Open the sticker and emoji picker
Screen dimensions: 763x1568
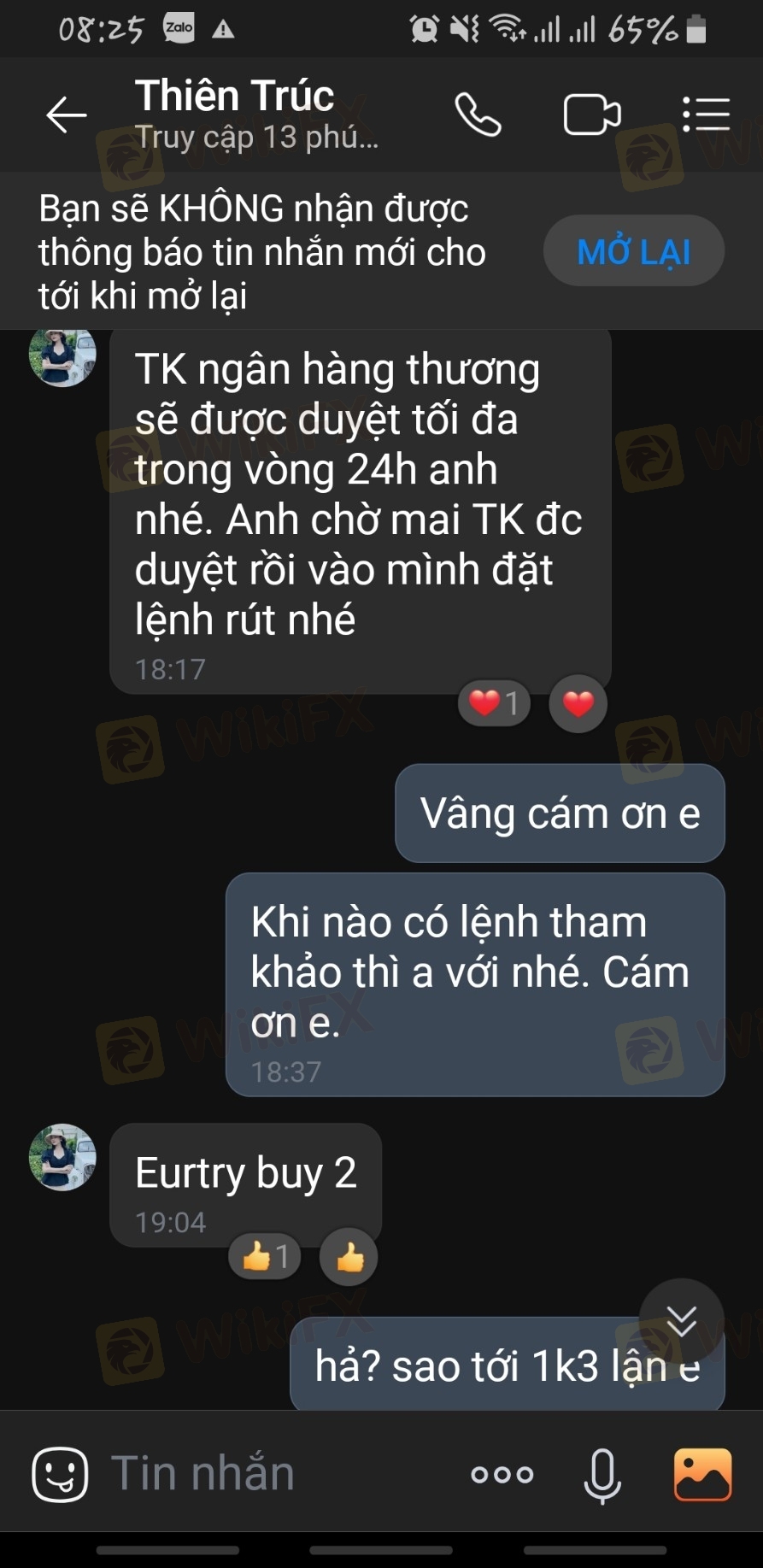60,1474
